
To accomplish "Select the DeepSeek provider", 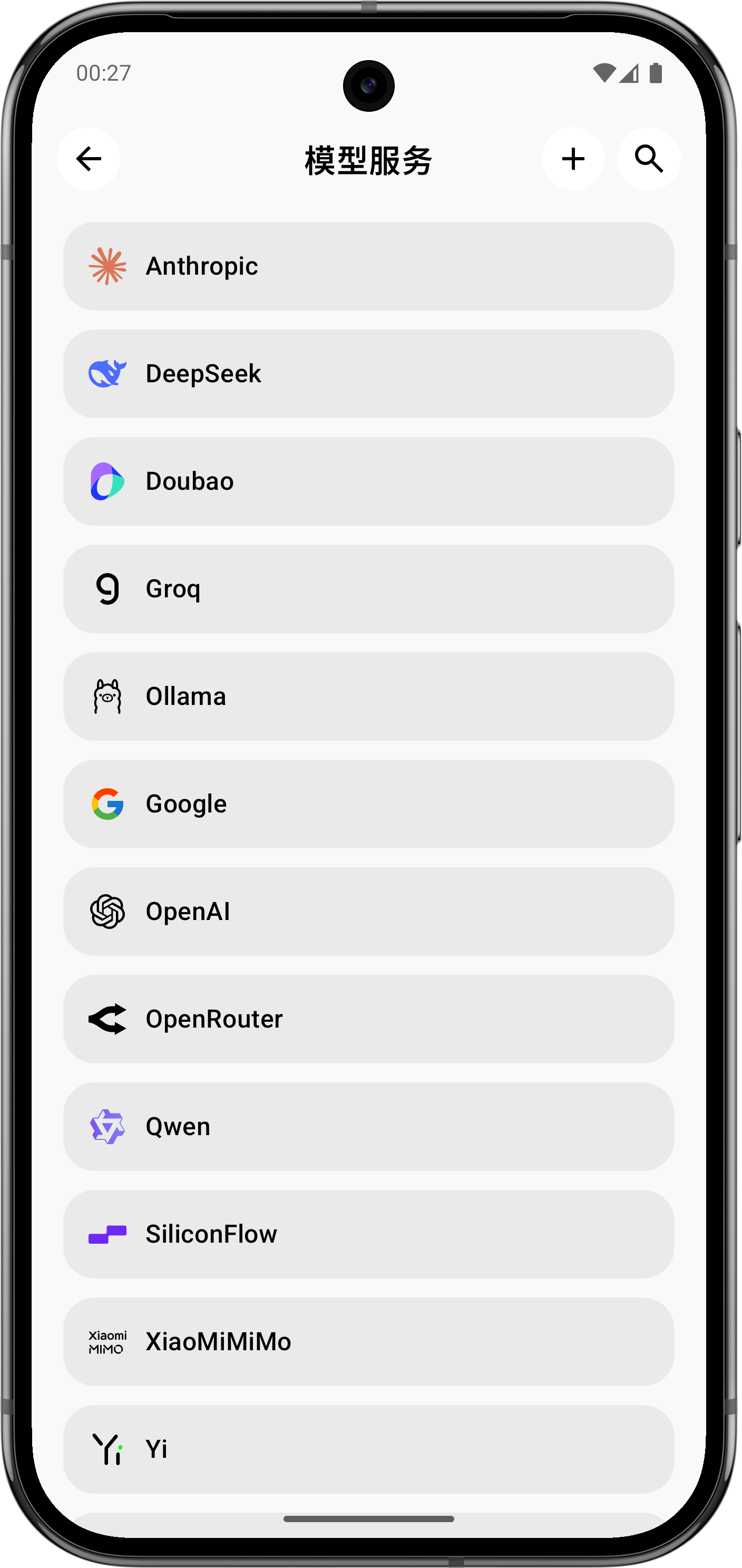I will click(368, 374).
